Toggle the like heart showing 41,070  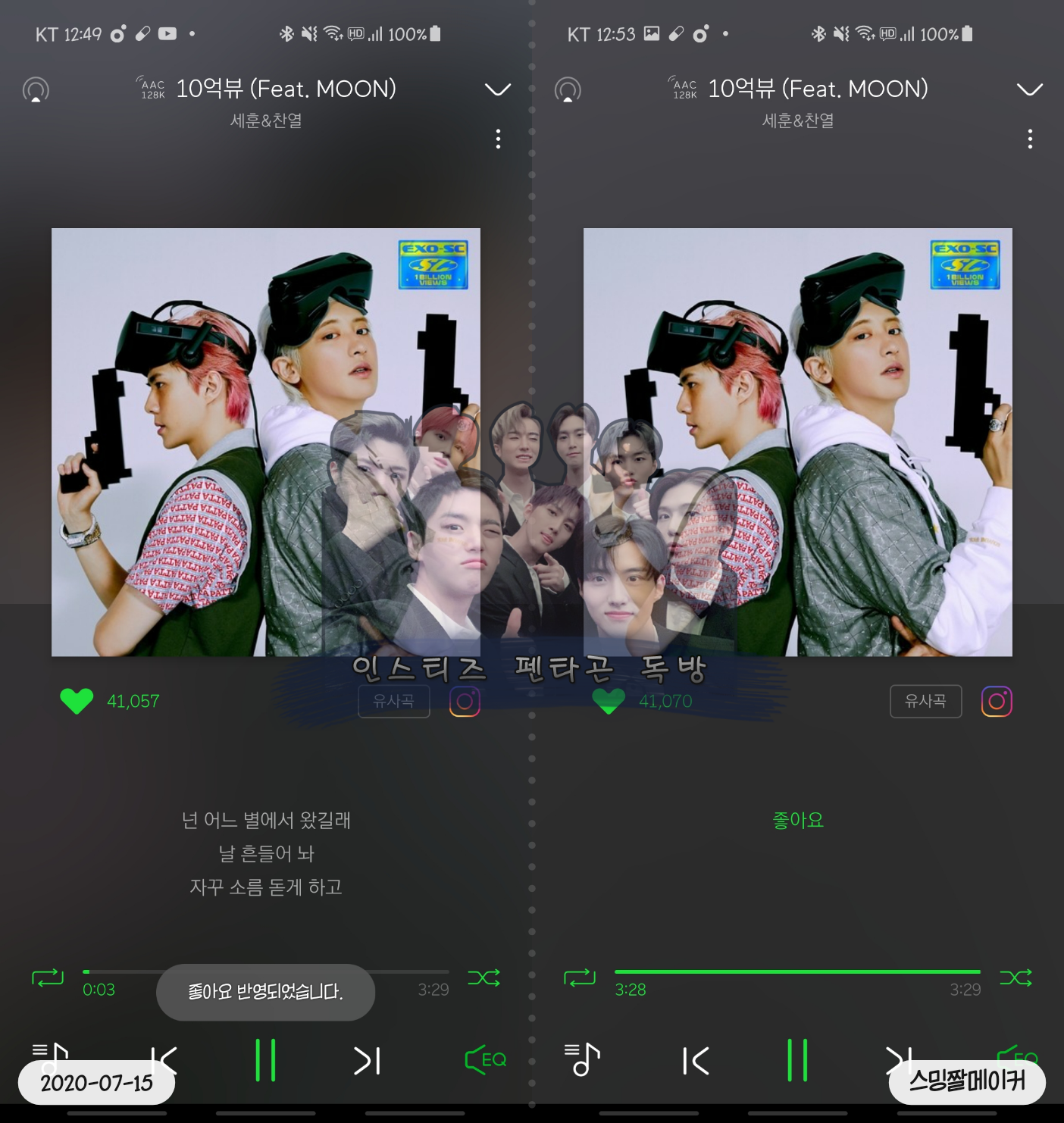point(610,701)
